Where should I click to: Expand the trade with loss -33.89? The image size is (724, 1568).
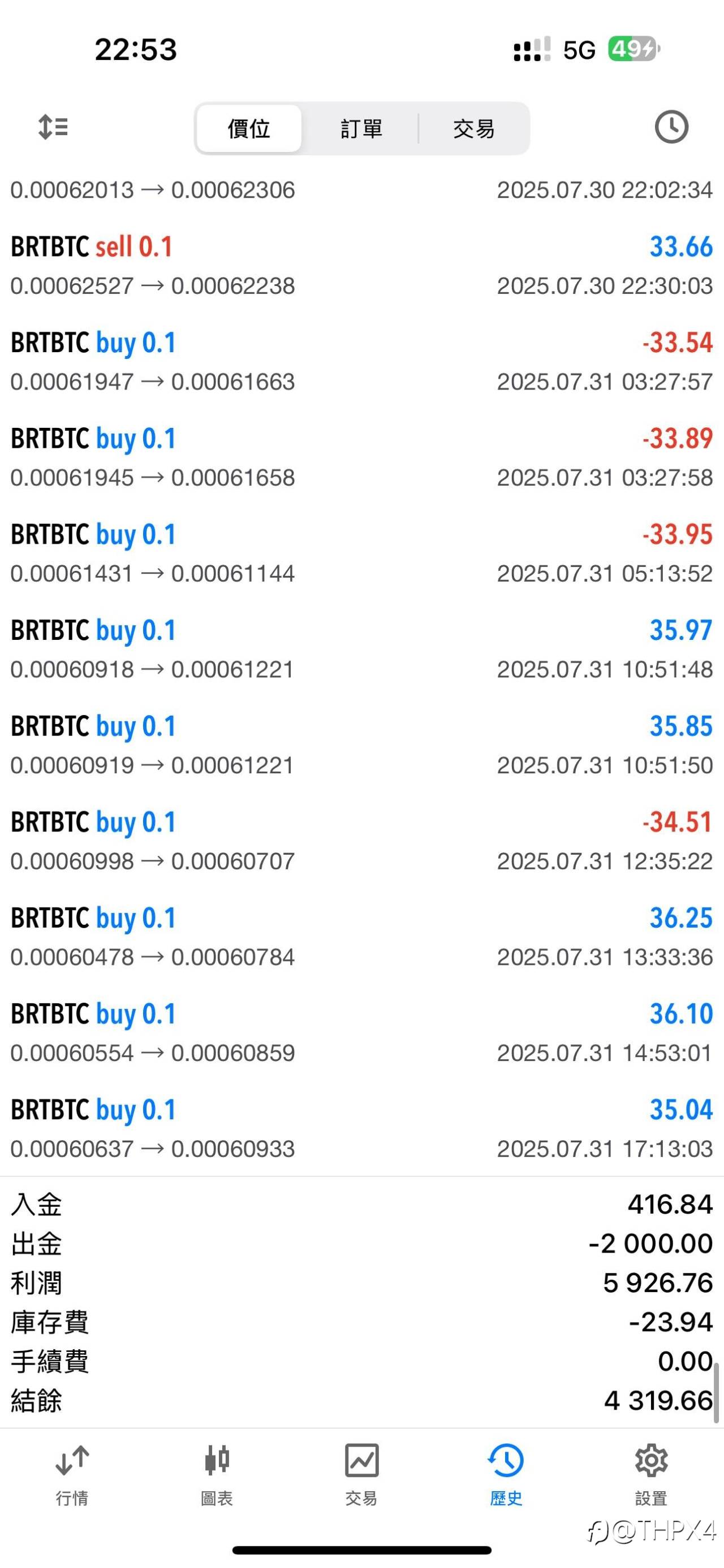(x=361, y=458)
